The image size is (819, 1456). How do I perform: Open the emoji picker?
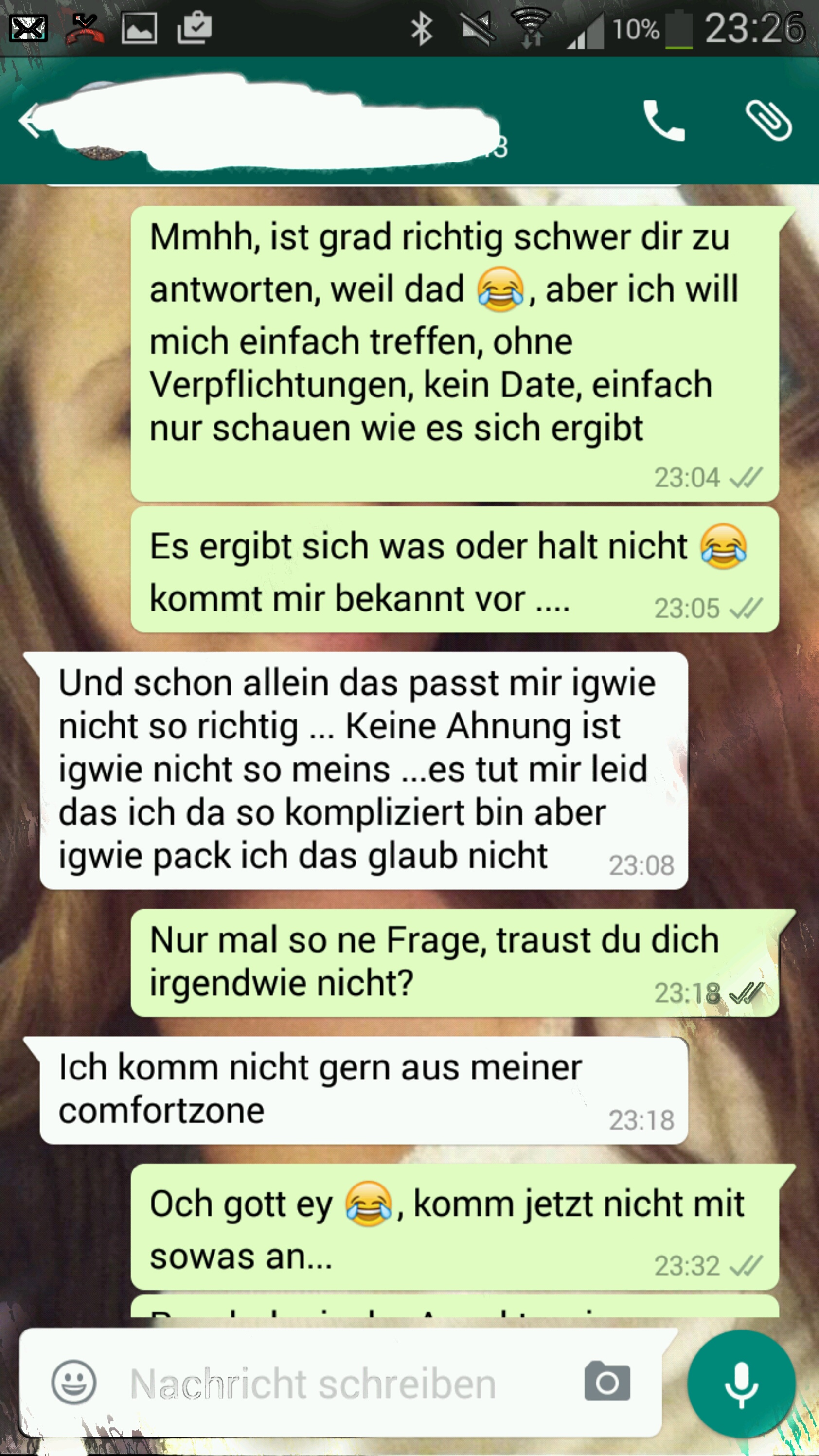(x=73, y=1382)
